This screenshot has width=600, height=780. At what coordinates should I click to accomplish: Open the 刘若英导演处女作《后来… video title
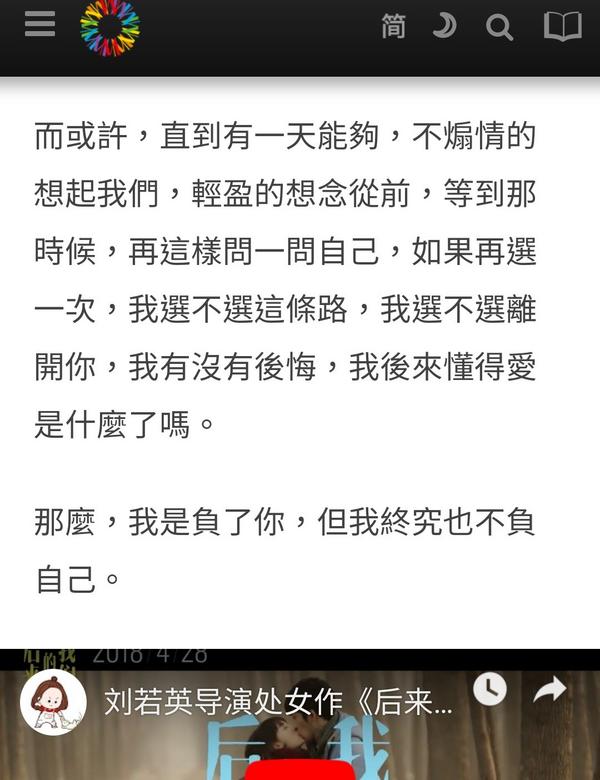click(278, 702)
